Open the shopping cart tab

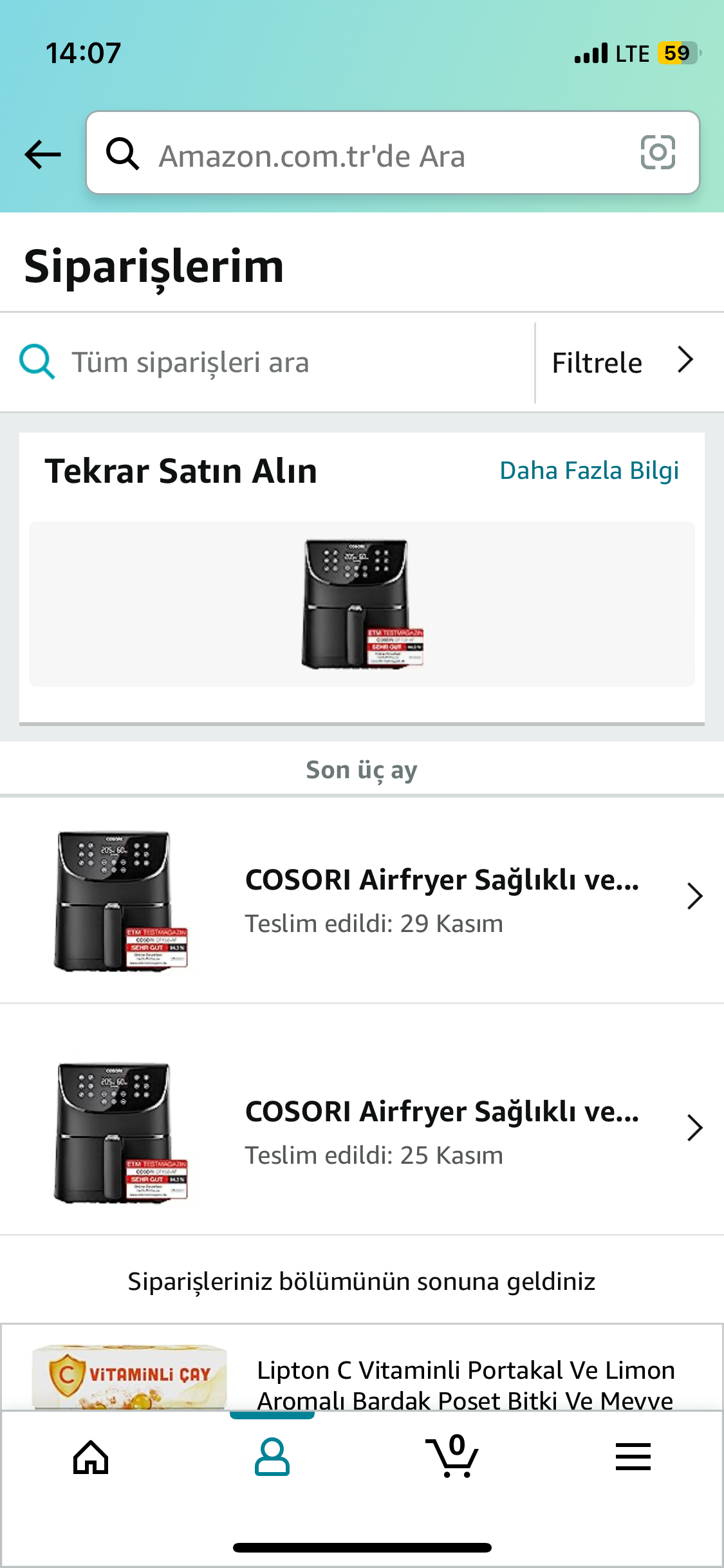[452, 1457]
